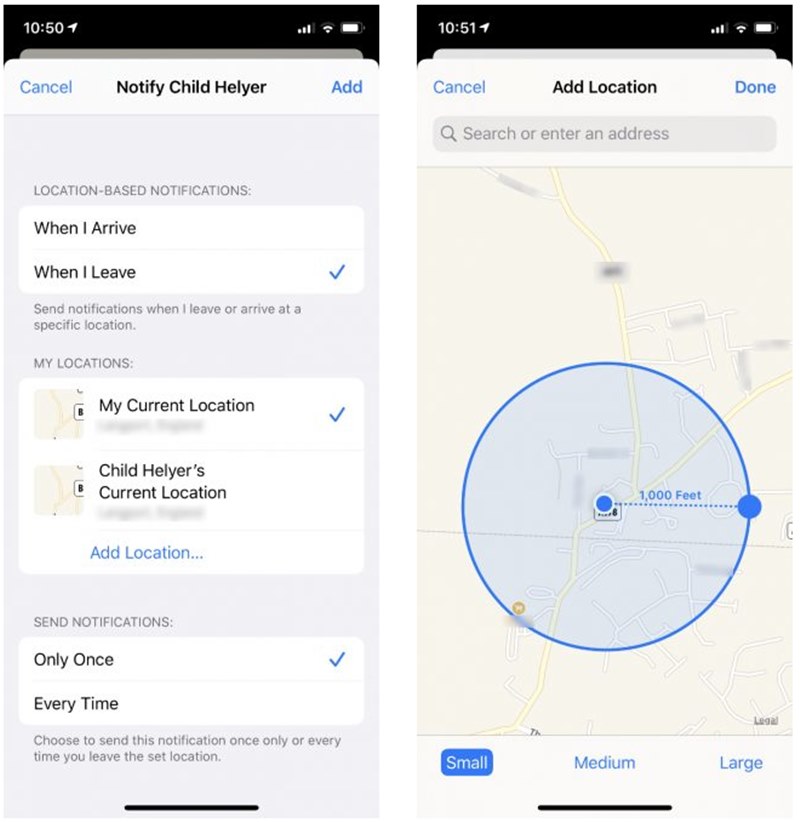Select Every Time for notifications
The width and height of the screenshot is (800, 822).
[x=190, y=704]
